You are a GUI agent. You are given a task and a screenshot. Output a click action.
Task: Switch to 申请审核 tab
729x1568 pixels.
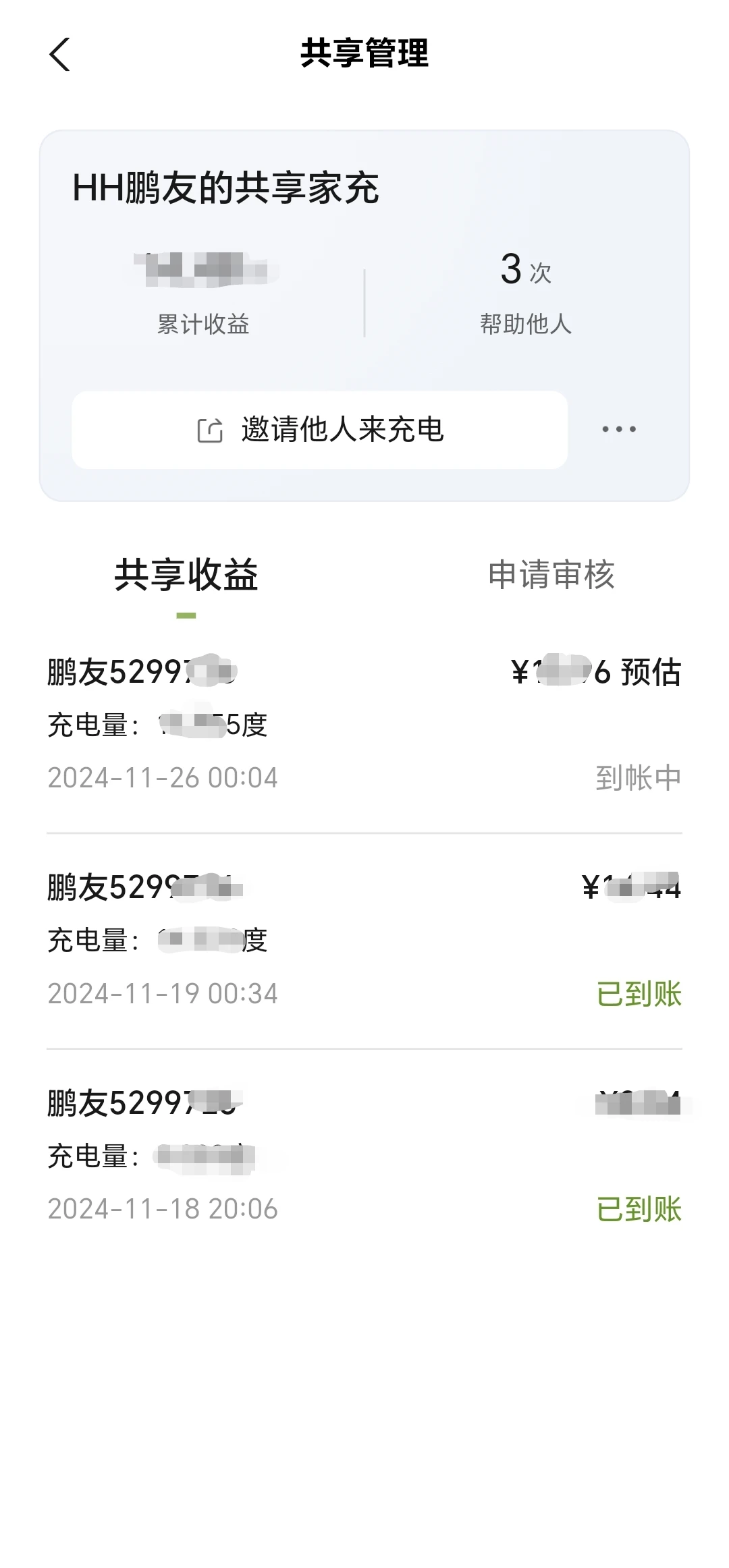pos(551,575)
